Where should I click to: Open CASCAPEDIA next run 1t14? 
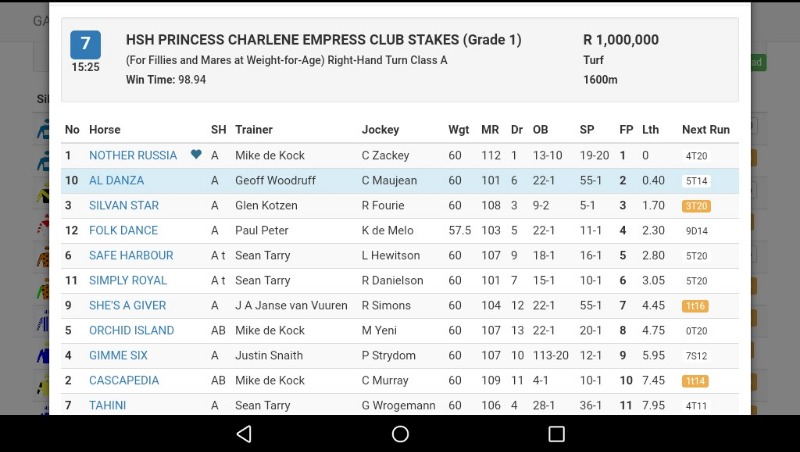pyautogui.click(x=696, y=381)
